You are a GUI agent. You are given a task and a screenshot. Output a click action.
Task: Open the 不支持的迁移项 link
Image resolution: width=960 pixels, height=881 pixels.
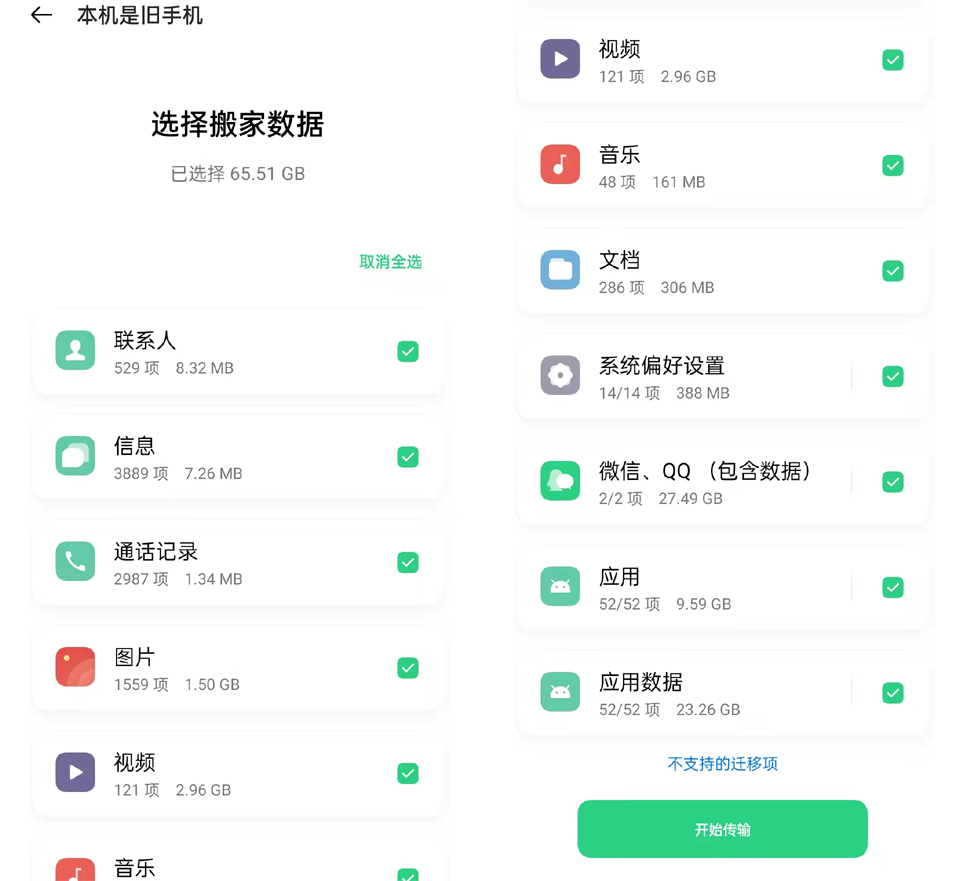pyautogui.click(x=722, y=764)
